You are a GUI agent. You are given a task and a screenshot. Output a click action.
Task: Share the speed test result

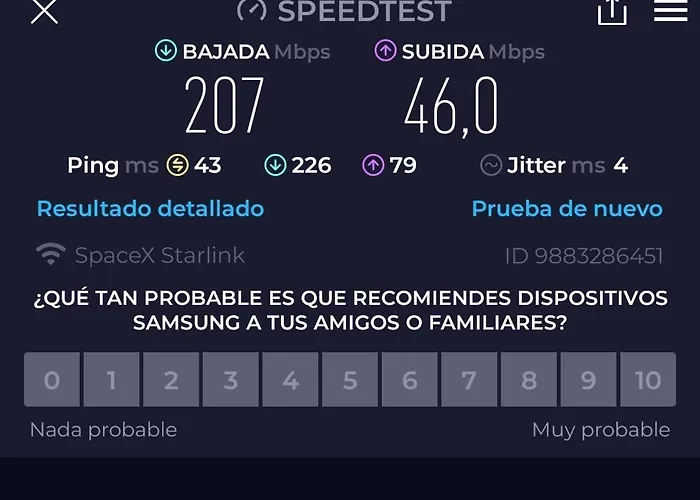coord(612,11)
